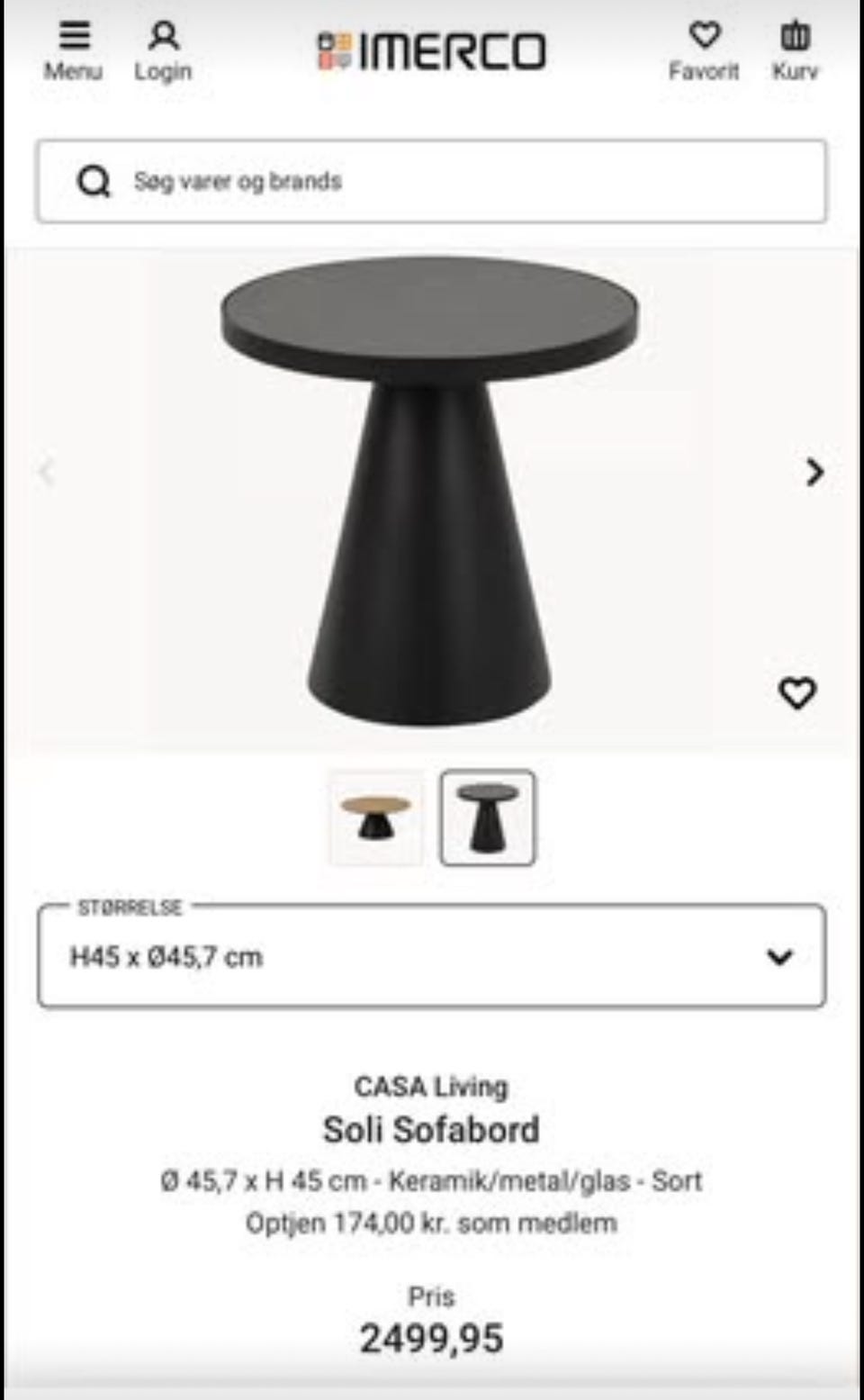Click the Login person icon
The image size is (864, 1400).
(163, 47)
